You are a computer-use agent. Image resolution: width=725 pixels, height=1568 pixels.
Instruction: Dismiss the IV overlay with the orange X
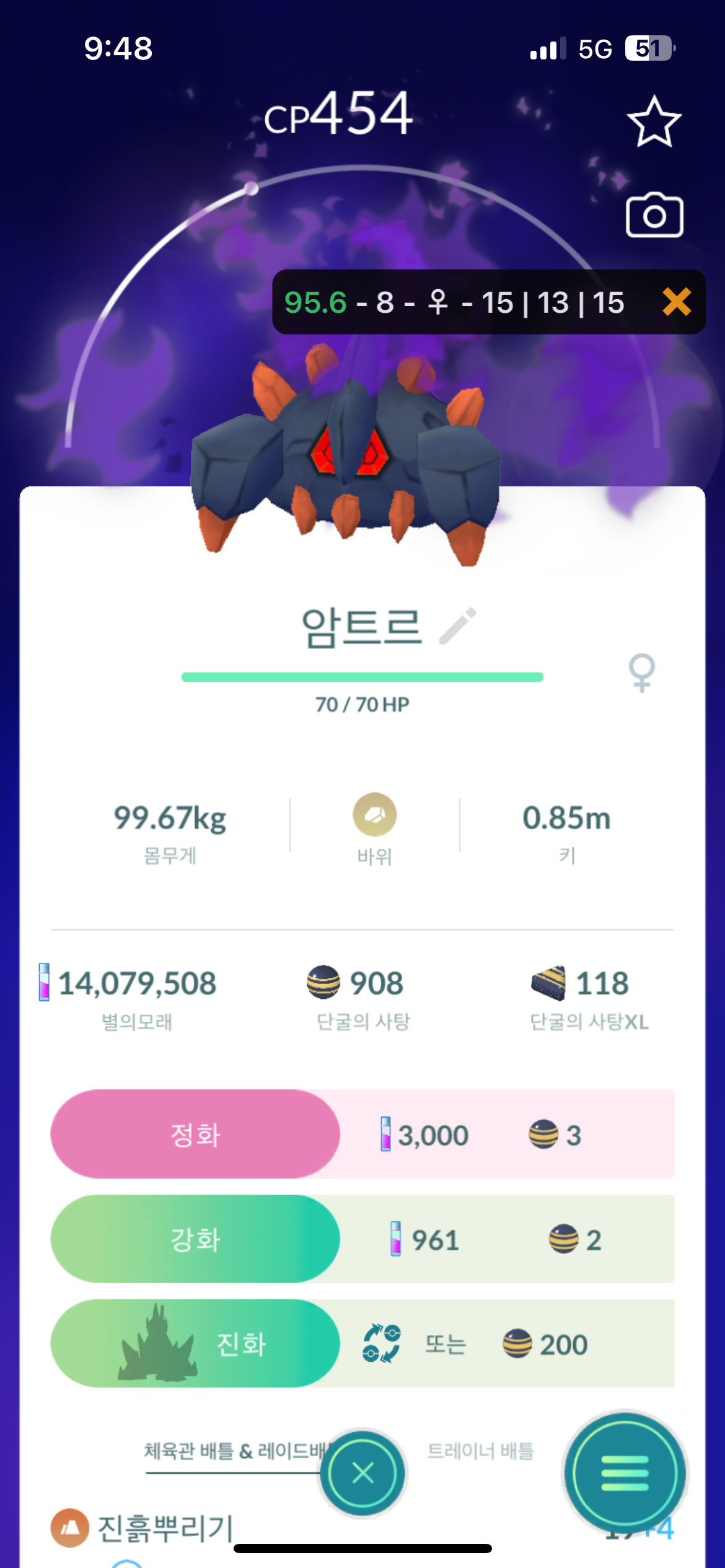pos(676,302)
